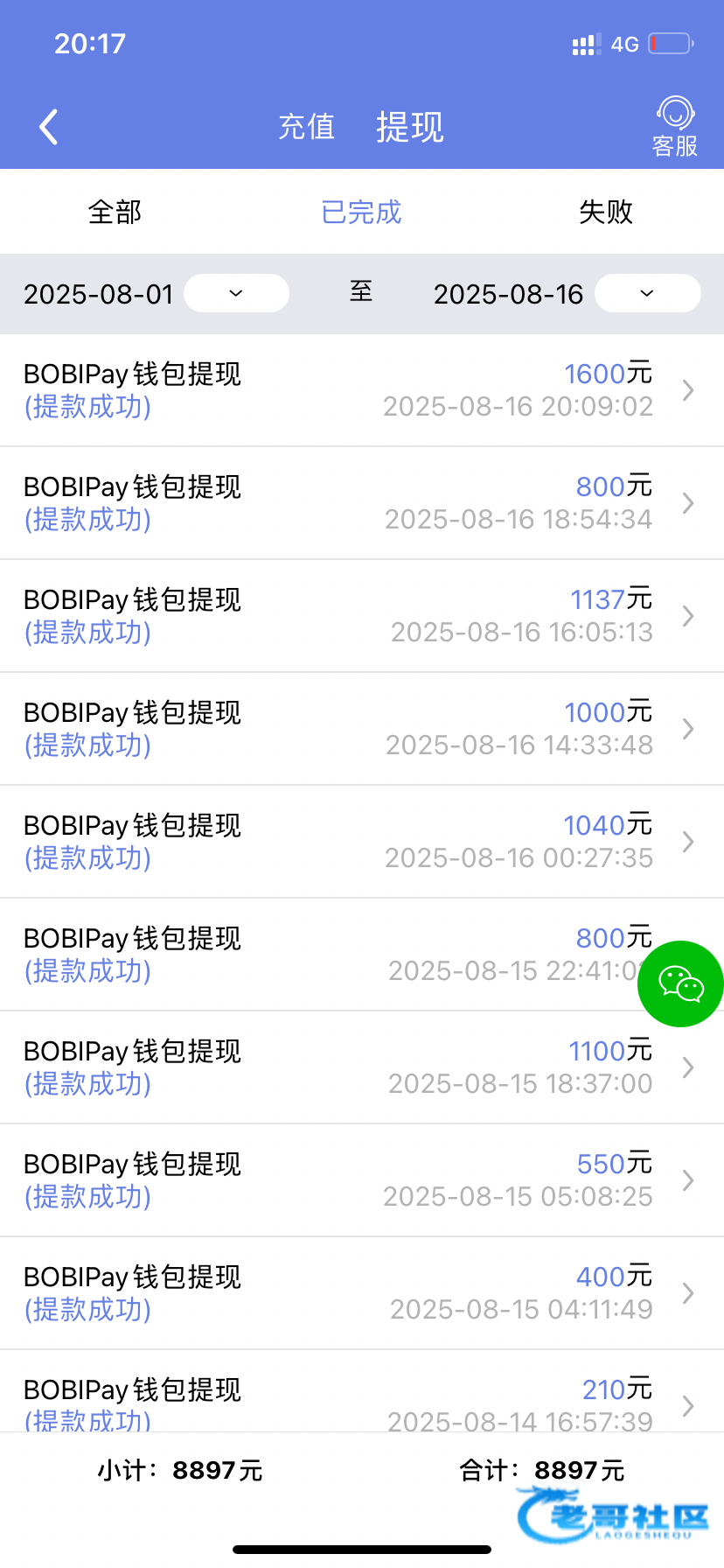The image size is (724, 1568).
Task: Go back using the top-left arrow
Action: click(49, 127)
